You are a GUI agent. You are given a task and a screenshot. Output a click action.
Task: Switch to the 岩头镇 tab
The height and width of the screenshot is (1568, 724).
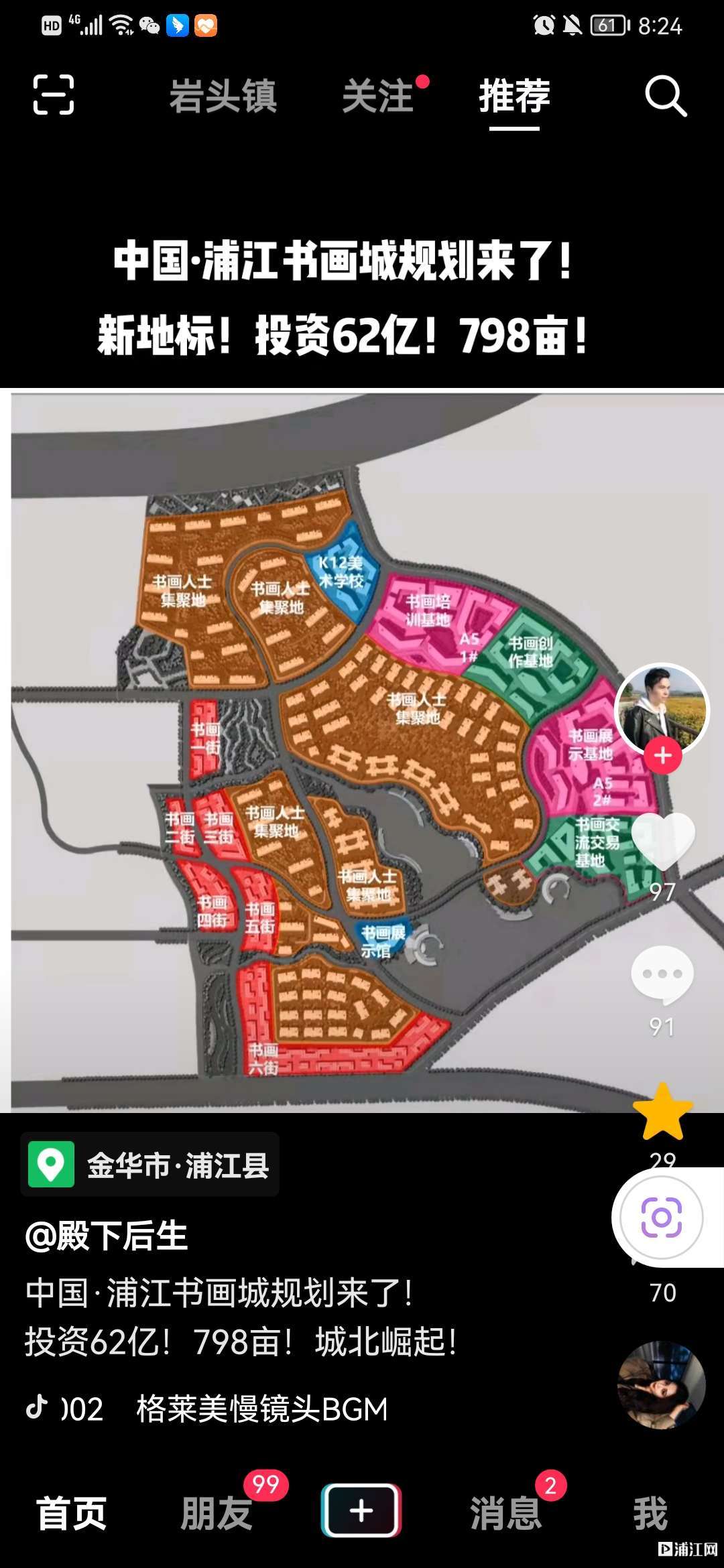(223, 96)
